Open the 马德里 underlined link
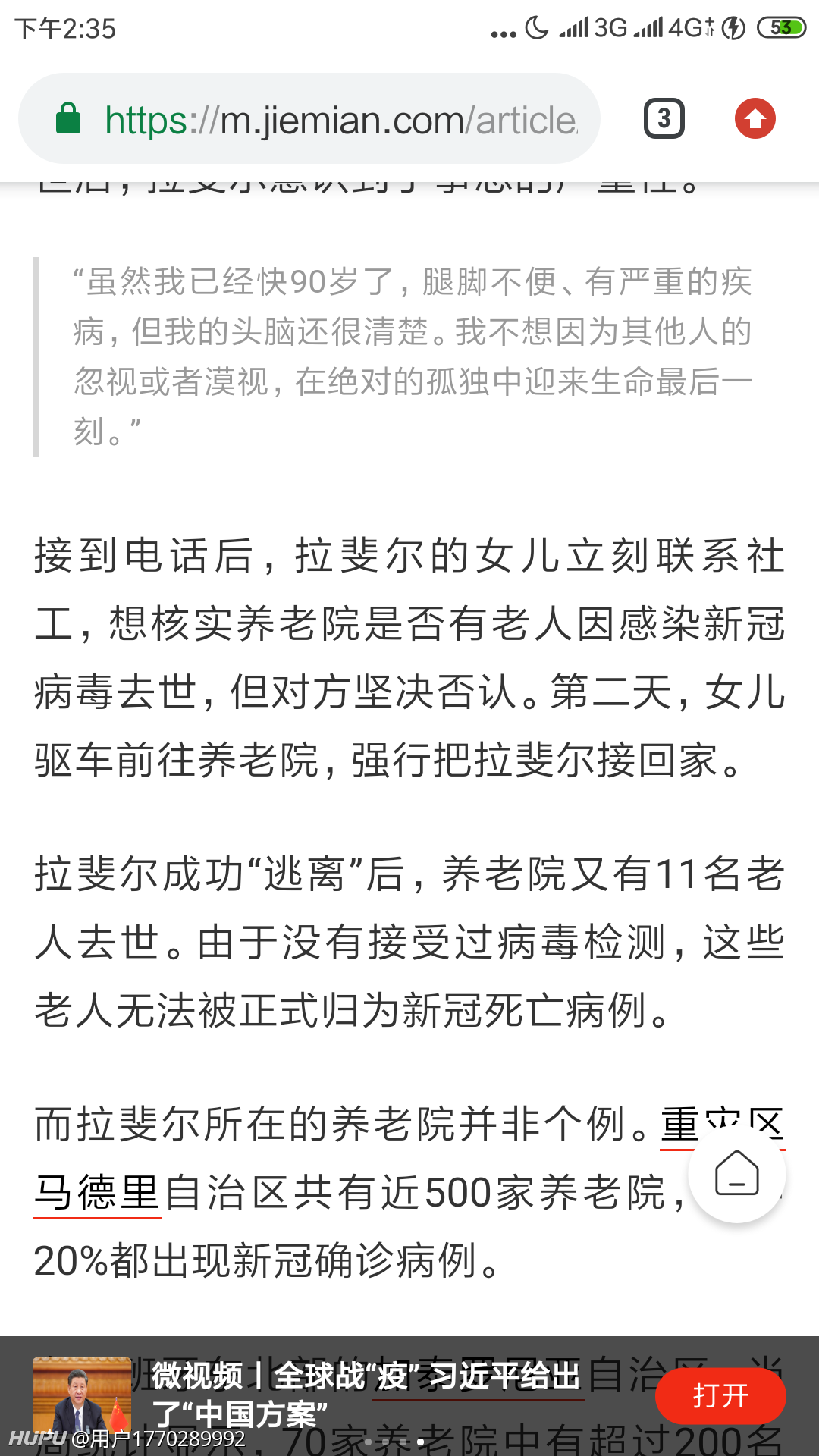Image resolution: width=819 pixels, height=1456 pixels. [97, 1193]
